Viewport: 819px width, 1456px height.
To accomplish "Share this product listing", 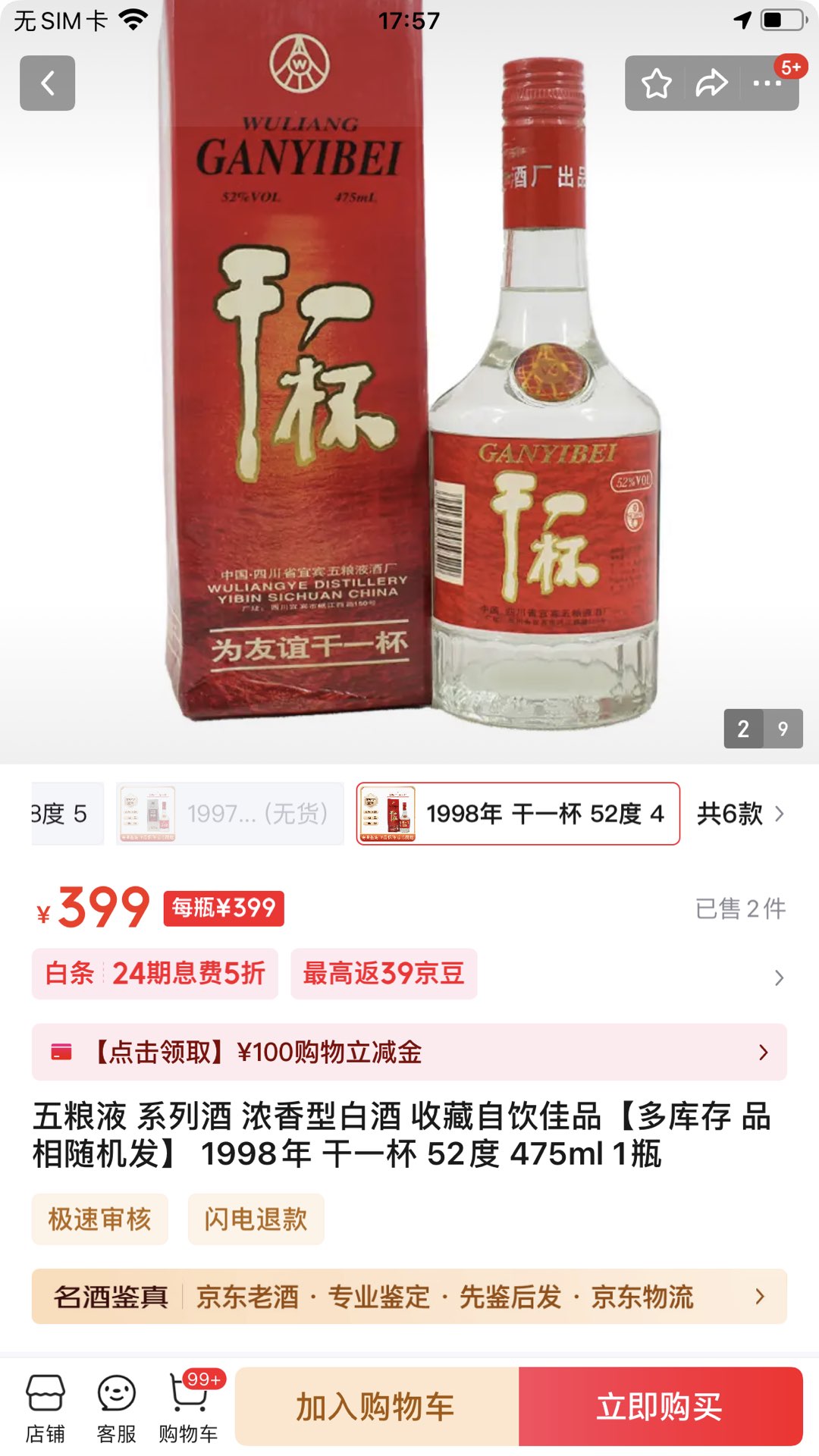I will tap(711, 83).
